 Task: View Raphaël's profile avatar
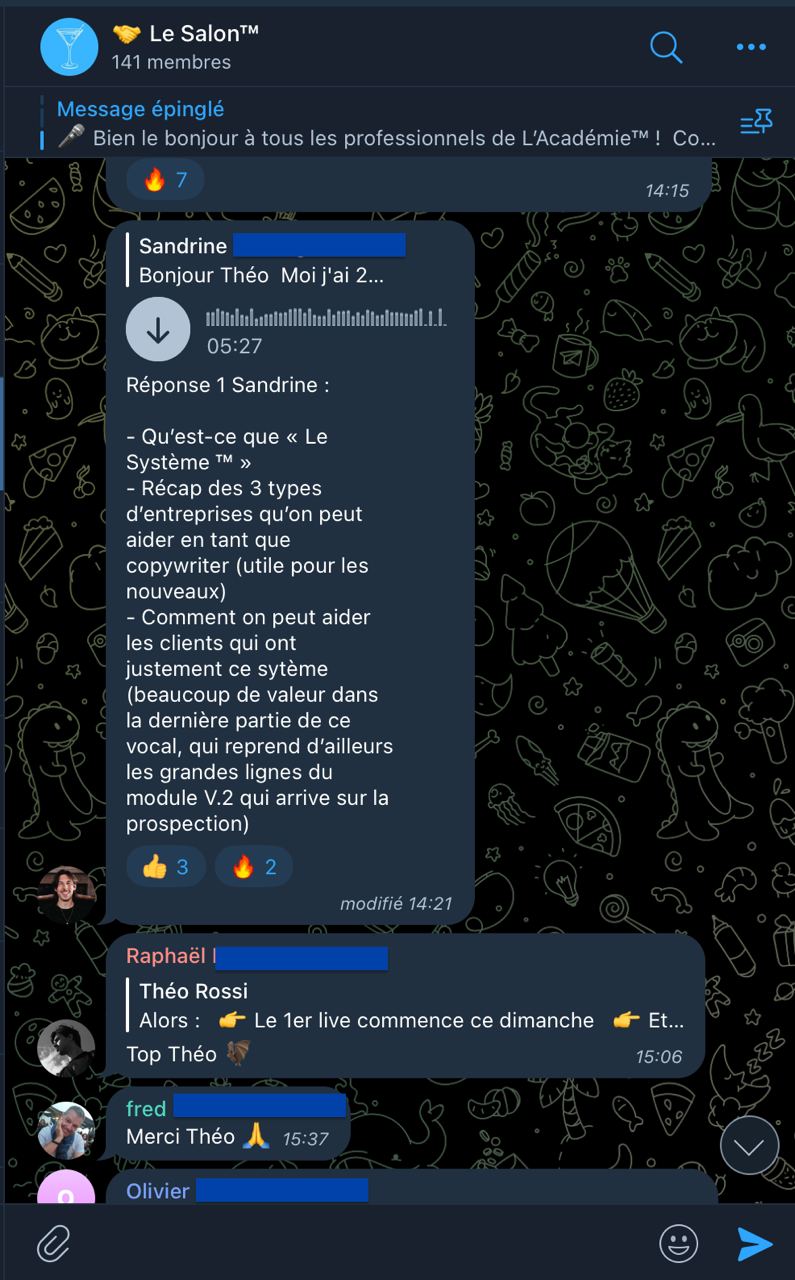66,1047
